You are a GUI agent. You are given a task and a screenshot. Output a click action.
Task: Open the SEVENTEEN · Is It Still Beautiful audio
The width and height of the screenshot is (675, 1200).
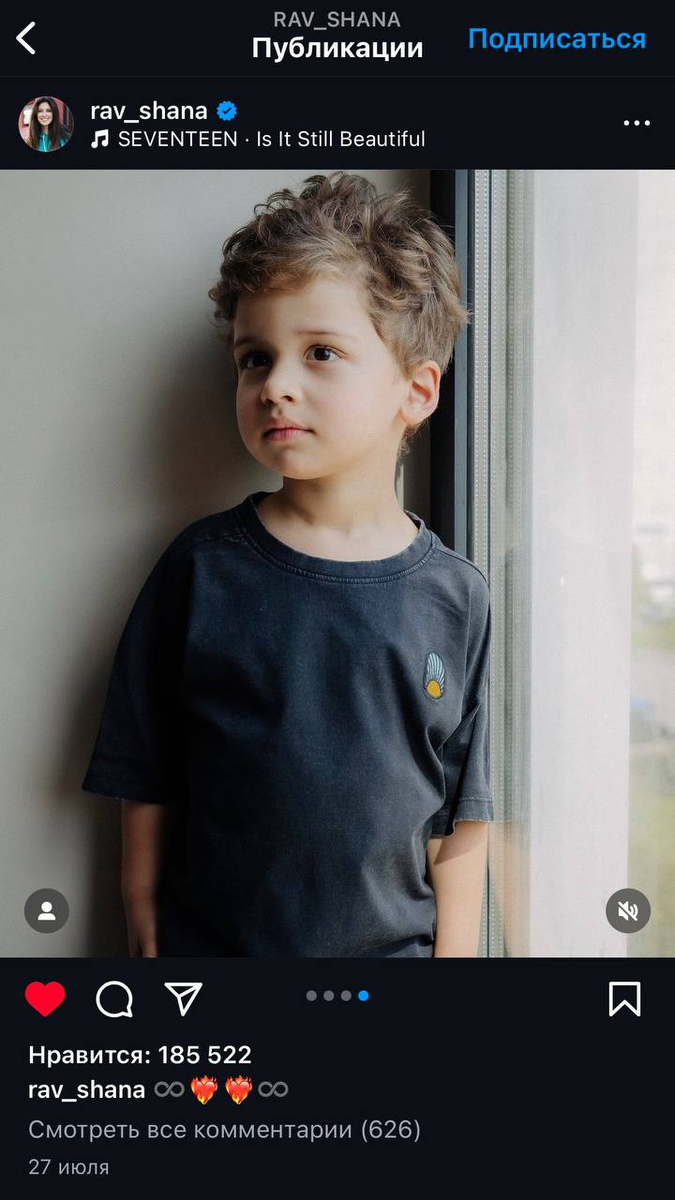(x=258, y=139)
